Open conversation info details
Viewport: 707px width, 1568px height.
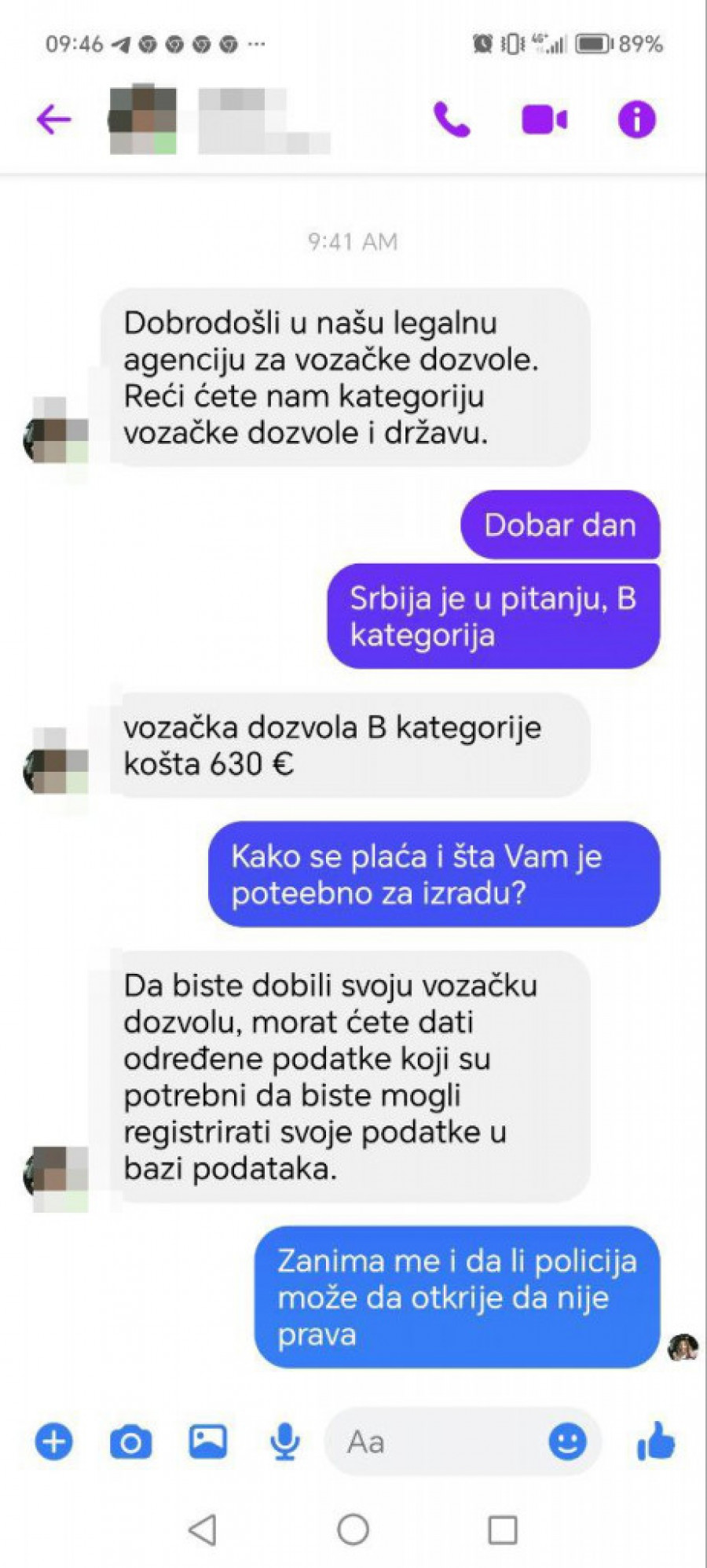[636, 119]
